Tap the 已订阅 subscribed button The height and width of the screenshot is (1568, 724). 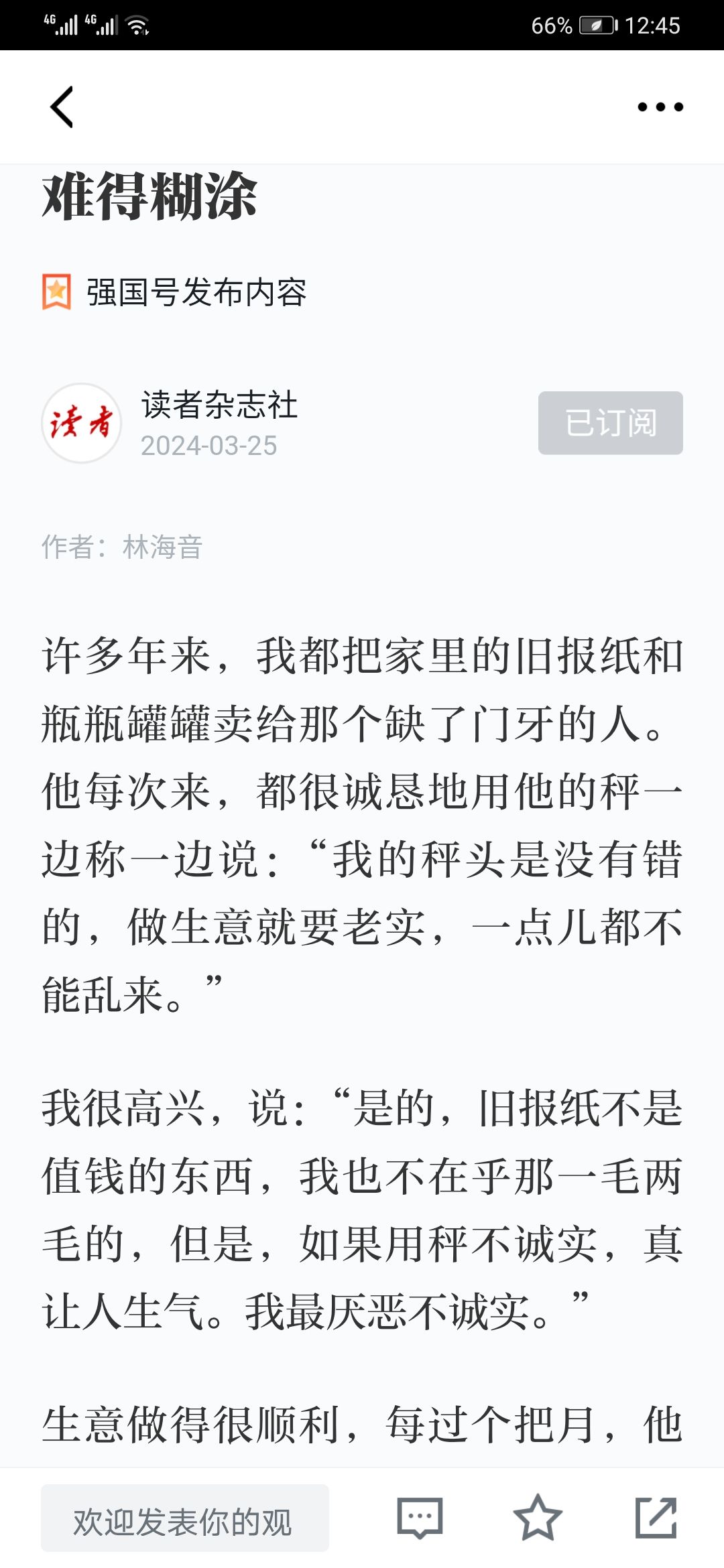coord(611,423)
